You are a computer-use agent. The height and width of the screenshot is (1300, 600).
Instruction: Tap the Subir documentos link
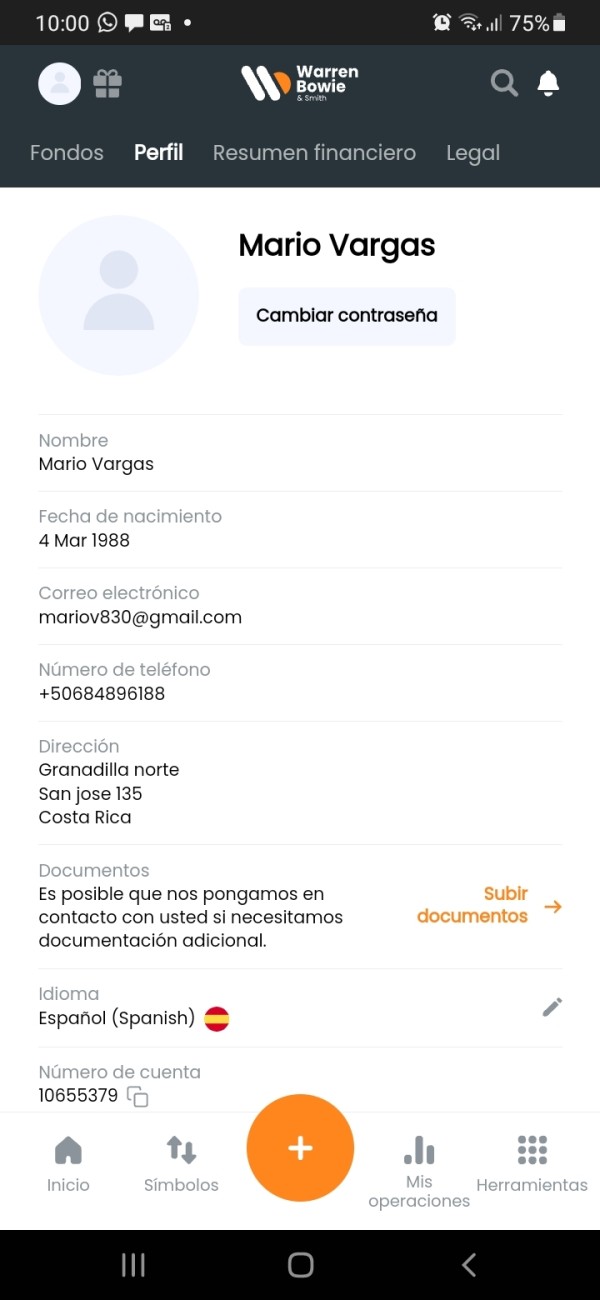point(489,905)
